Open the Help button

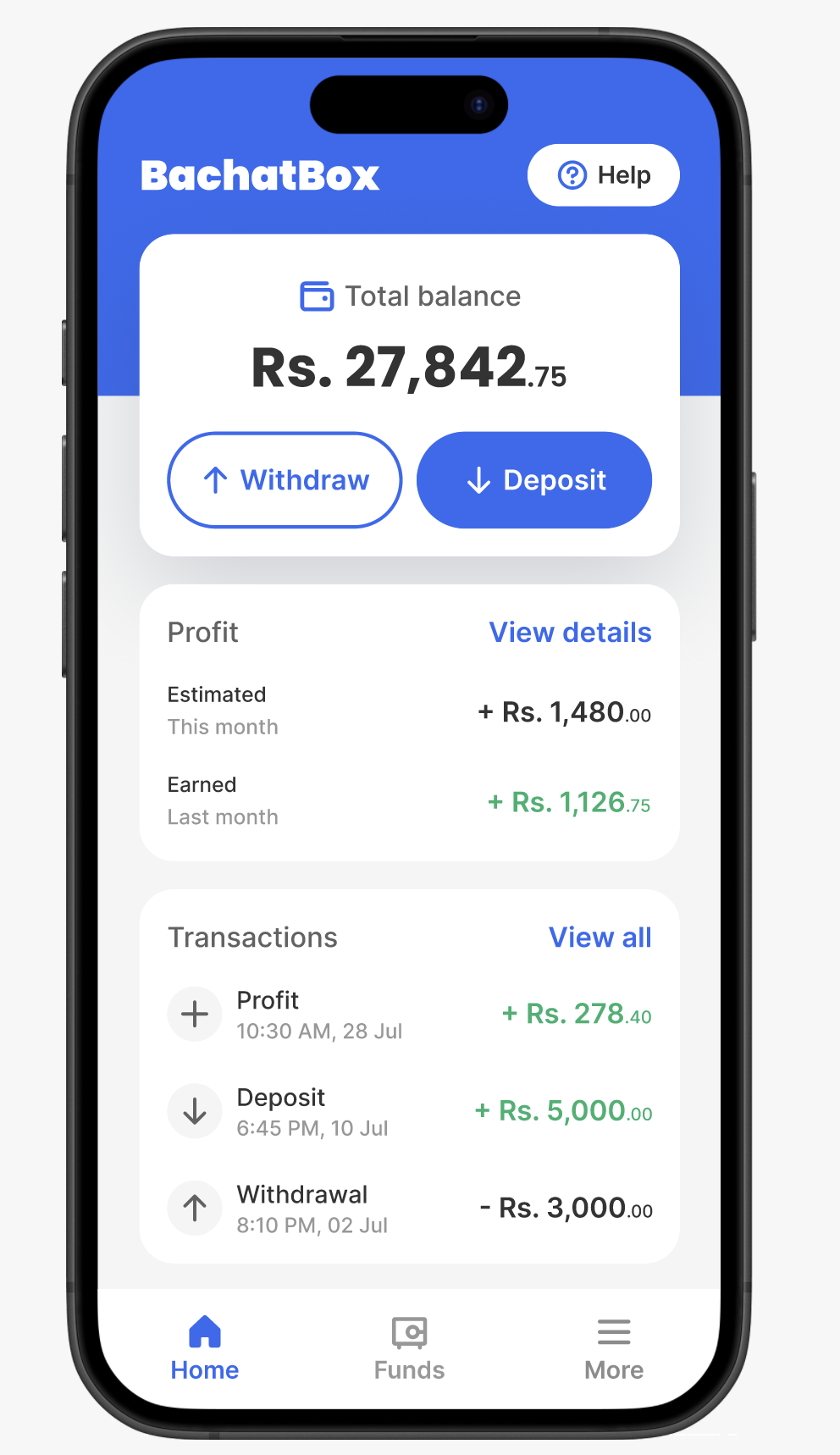click(x=603, y=175)
